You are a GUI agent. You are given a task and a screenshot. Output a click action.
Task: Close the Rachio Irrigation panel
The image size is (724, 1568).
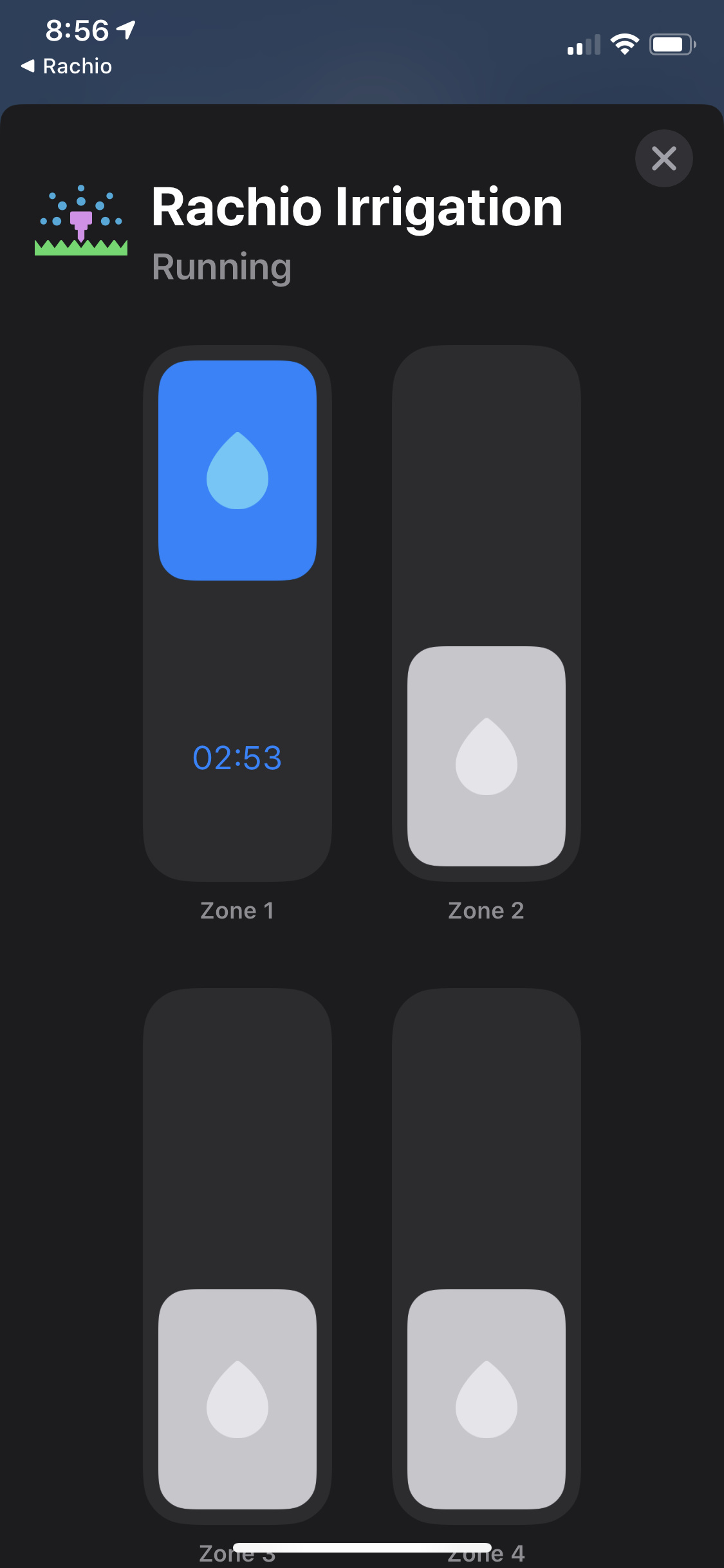coord(664,158)
